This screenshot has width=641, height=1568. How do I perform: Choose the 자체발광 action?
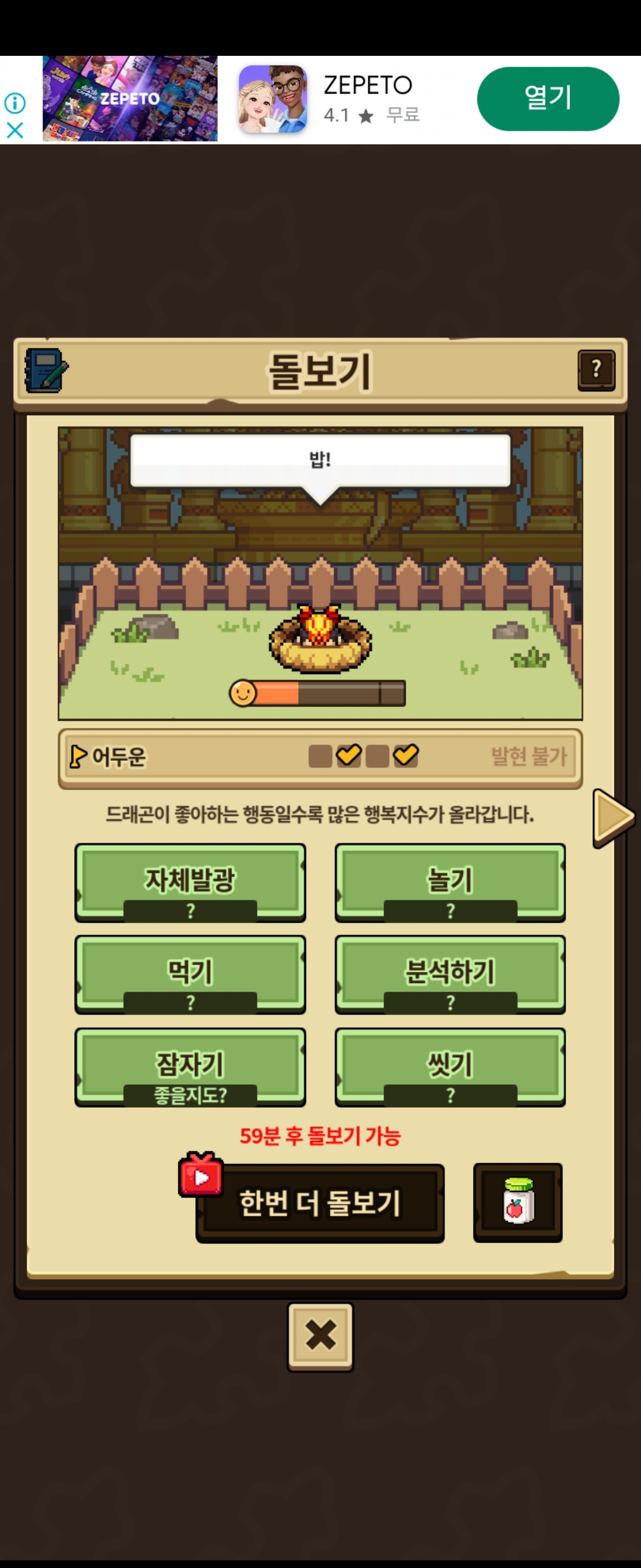pos(190,881)
